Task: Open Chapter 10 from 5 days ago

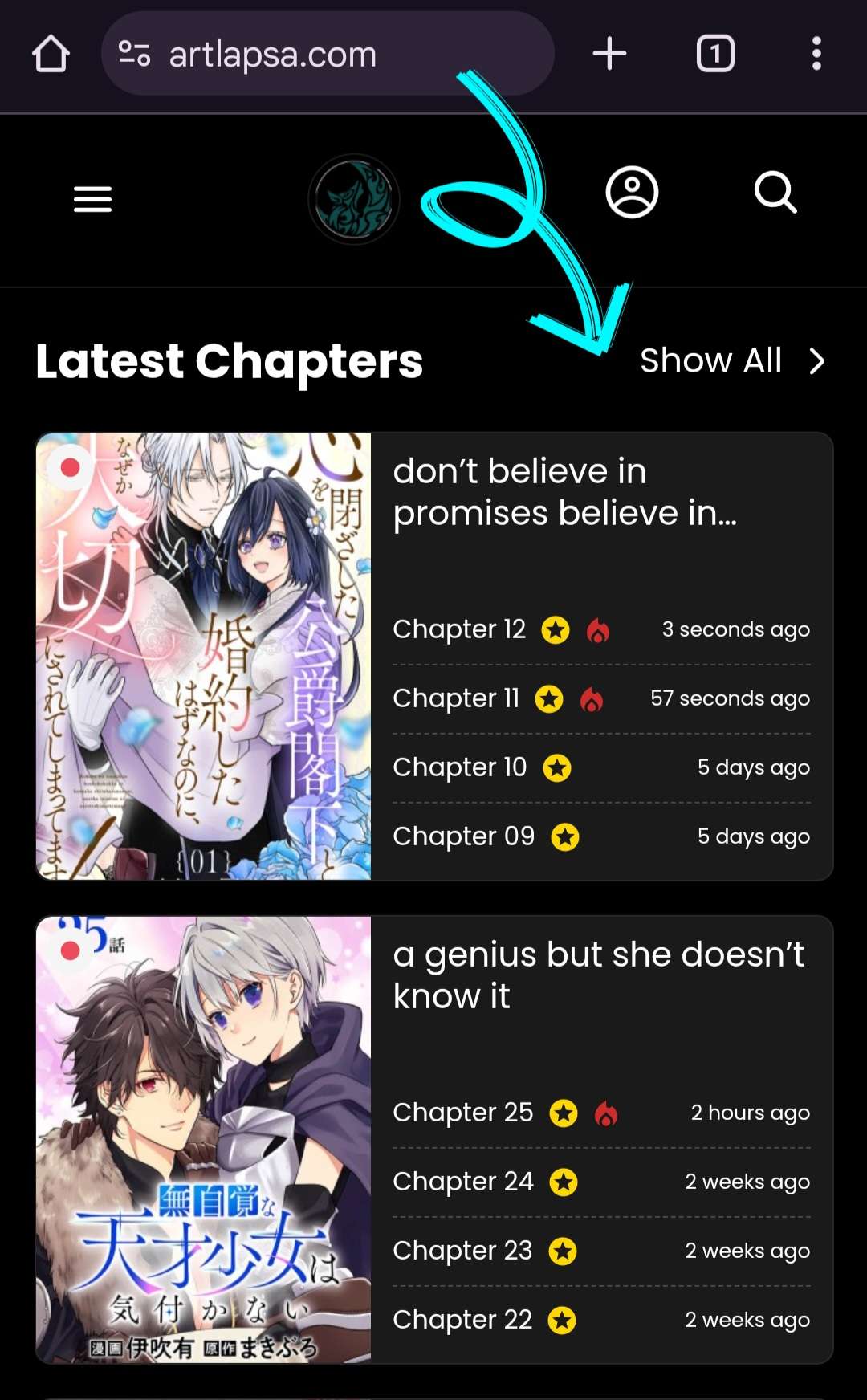Action: click(459, 767)
